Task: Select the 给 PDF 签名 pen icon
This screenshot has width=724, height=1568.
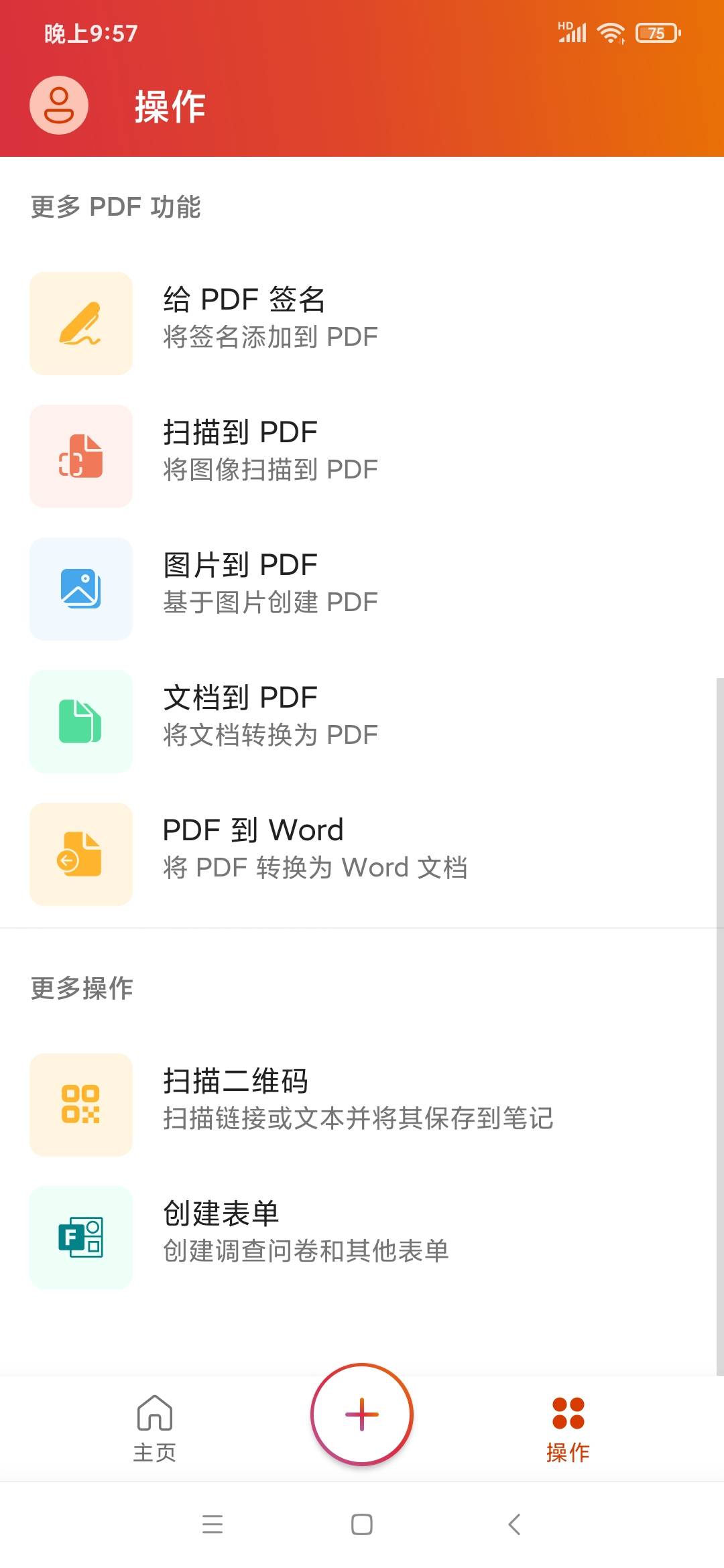Action: click(x=80, y=322)
